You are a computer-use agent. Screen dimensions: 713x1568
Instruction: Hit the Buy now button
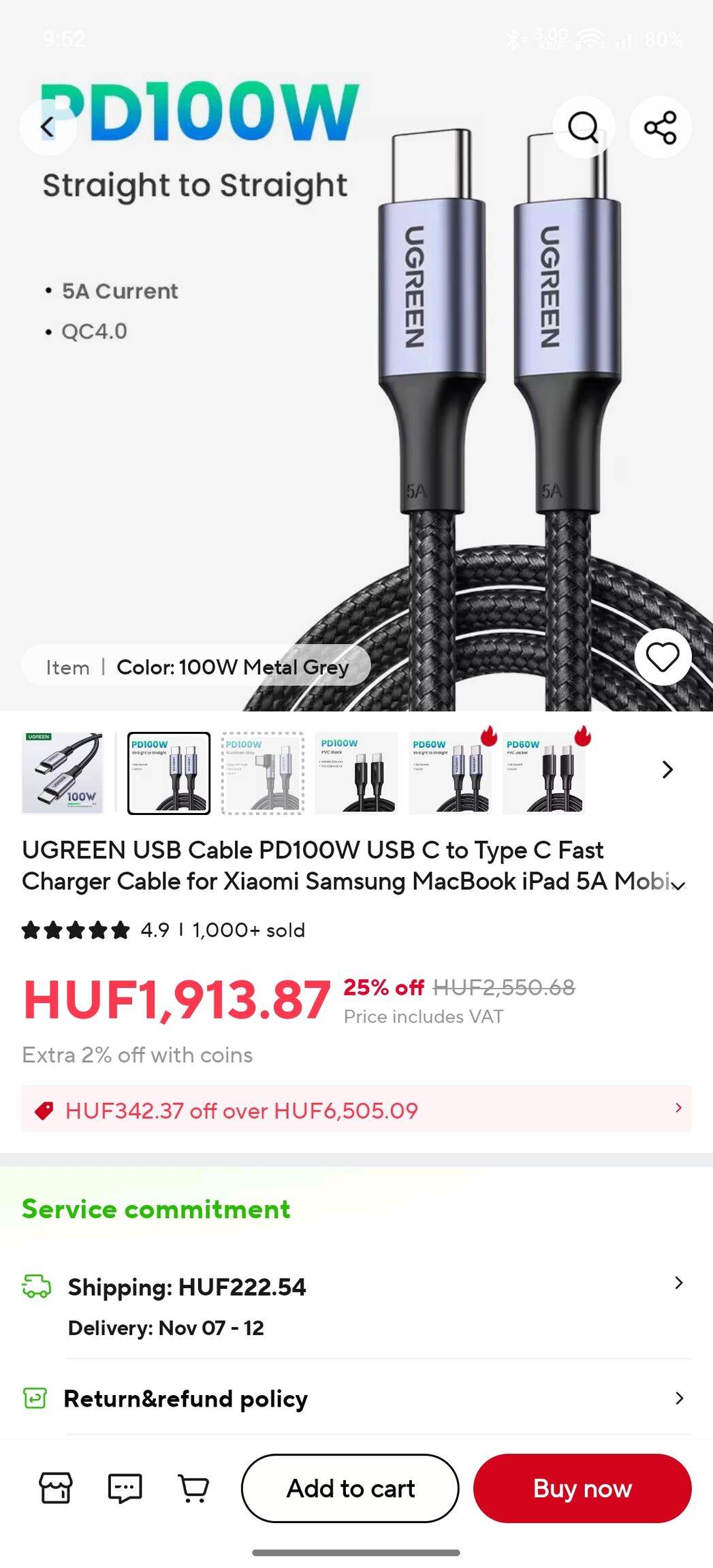tap(582, 1488)
